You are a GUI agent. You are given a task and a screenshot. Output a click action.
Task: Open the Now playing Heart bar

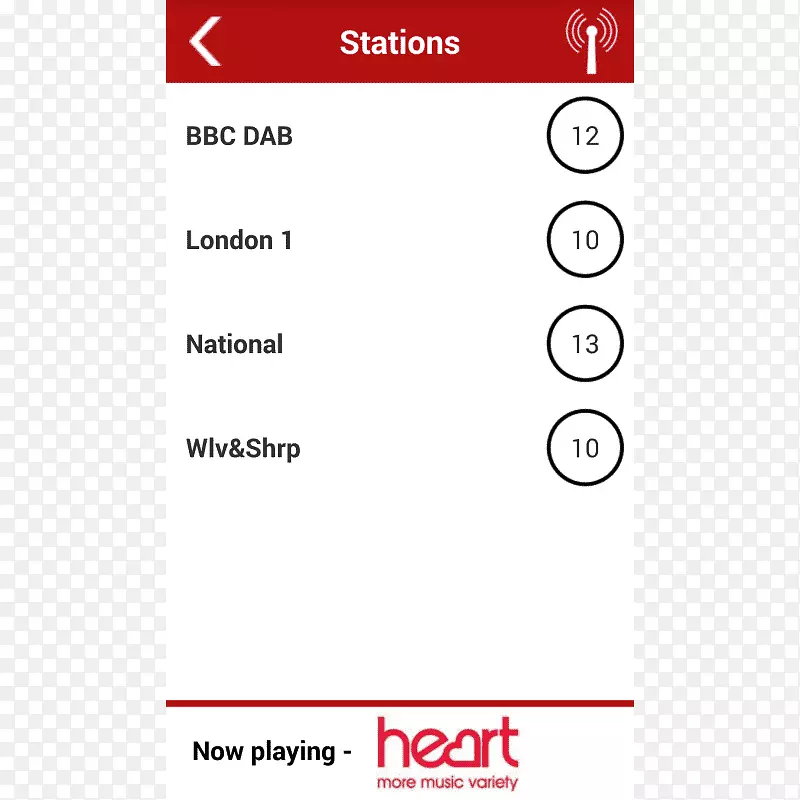[400, 752]
